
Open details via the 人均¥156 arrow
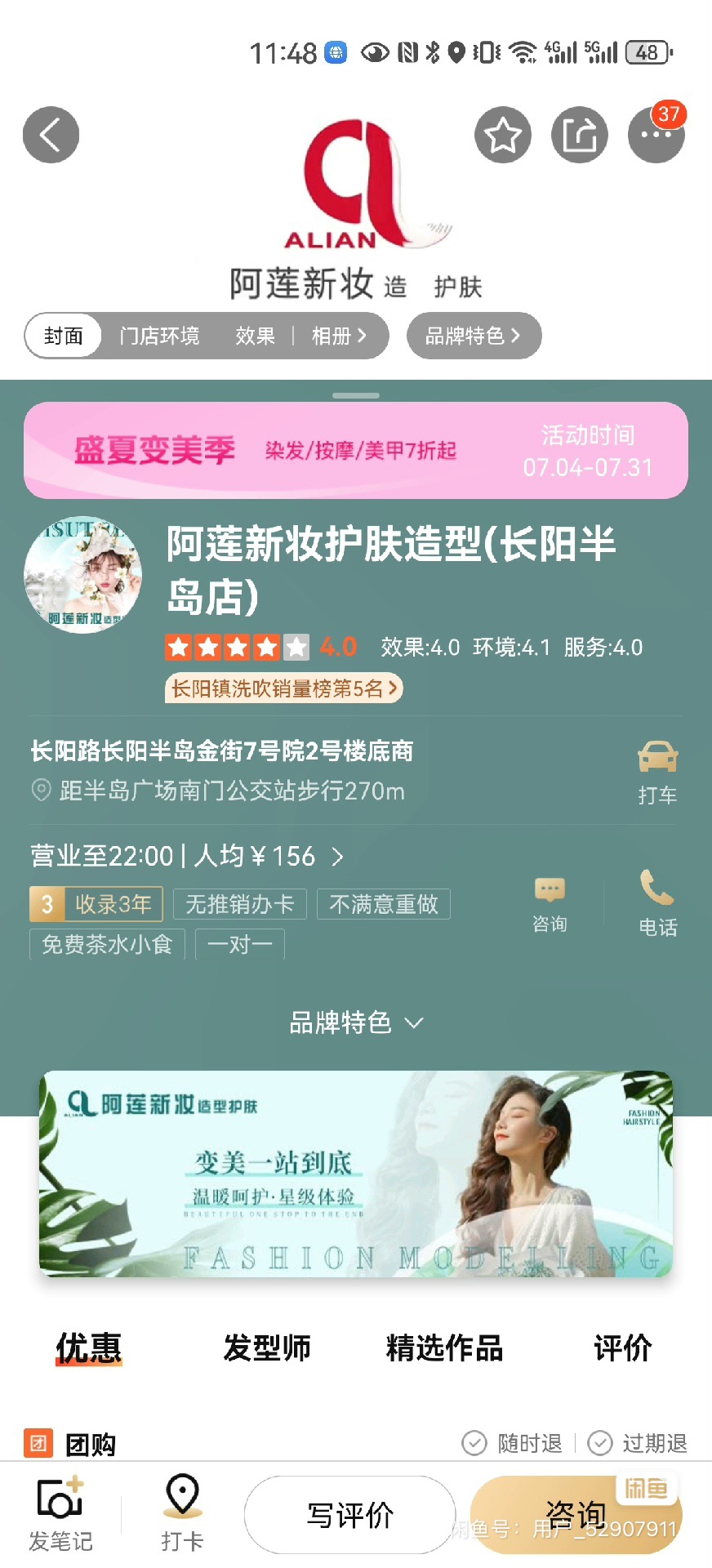pyautogui.click(x=337, y=856)
